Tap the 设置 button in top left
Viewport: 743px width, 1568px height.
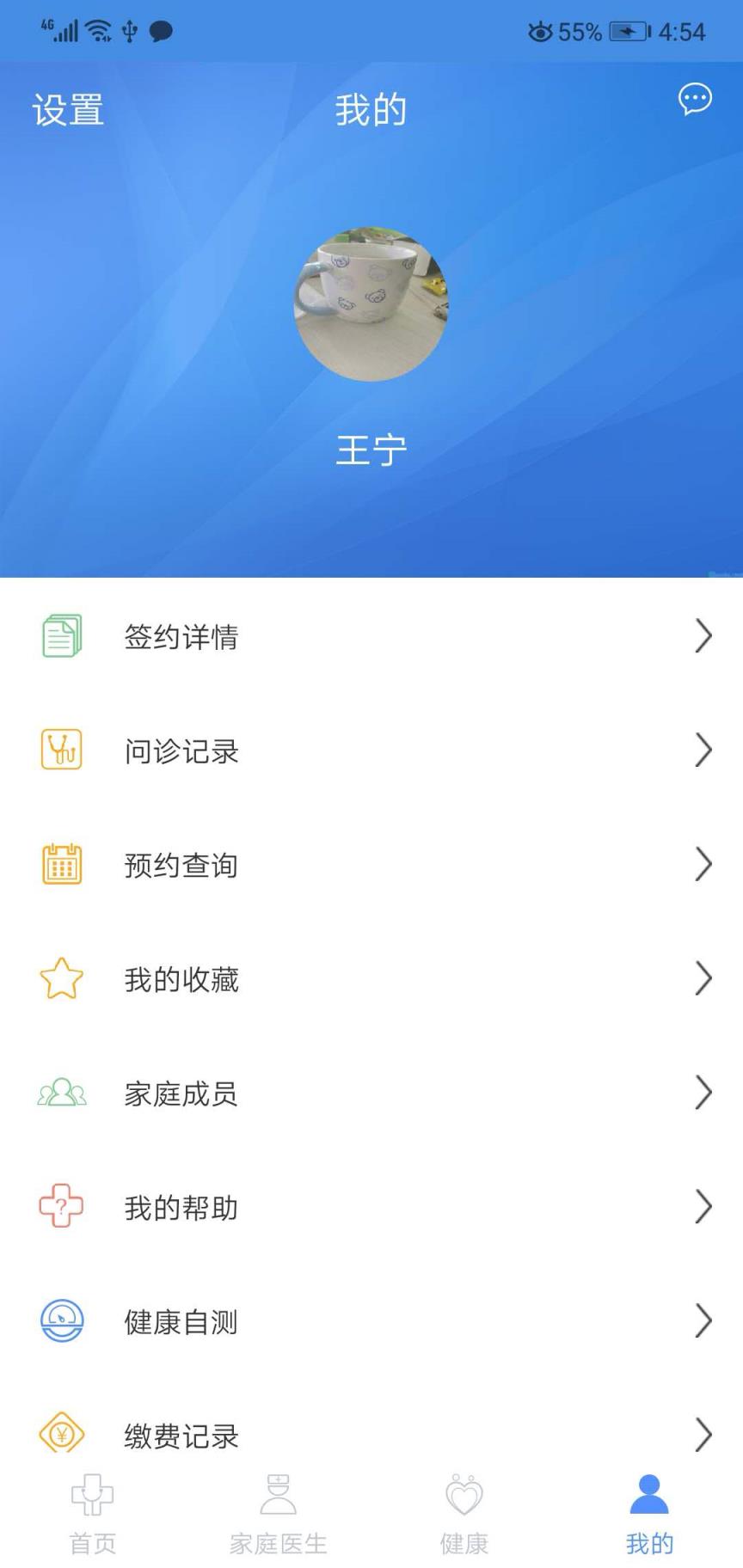click(67, 108)
